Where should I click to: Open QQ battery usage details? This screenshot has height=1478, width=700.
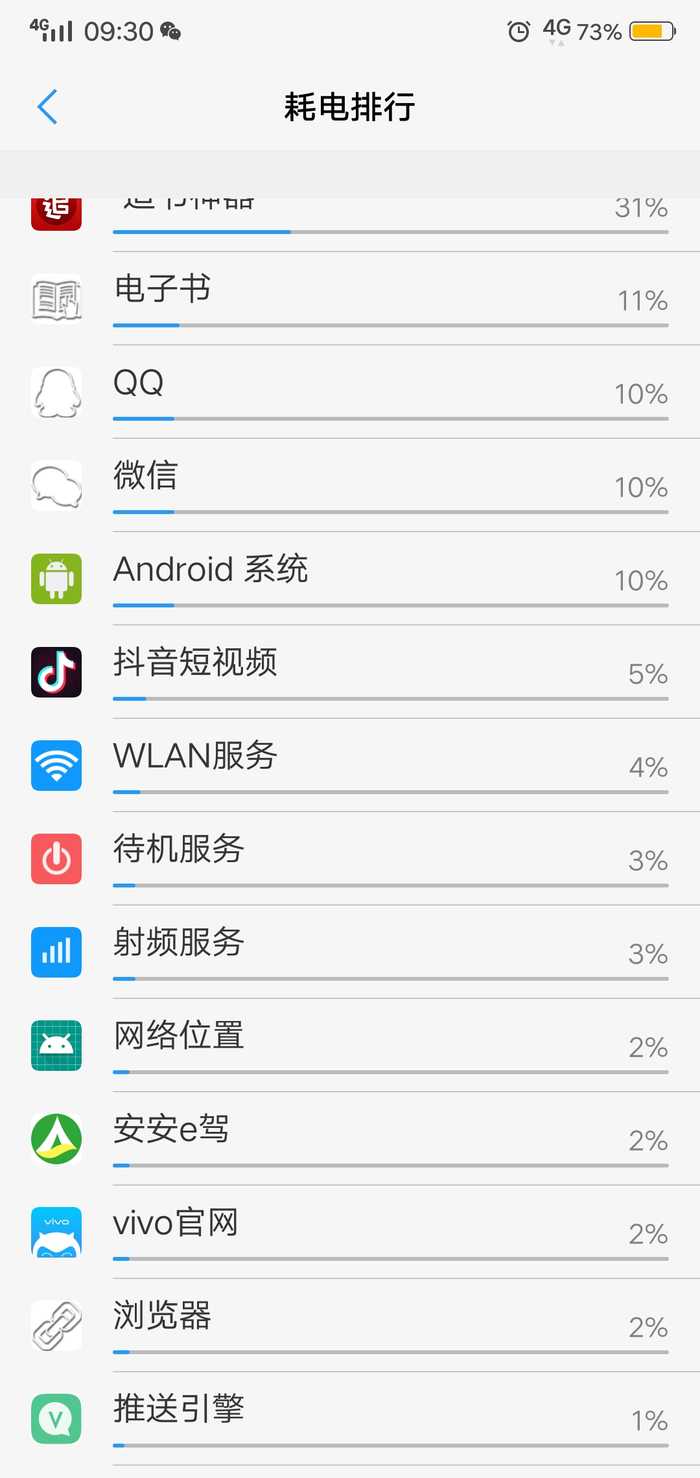[350, 392]
